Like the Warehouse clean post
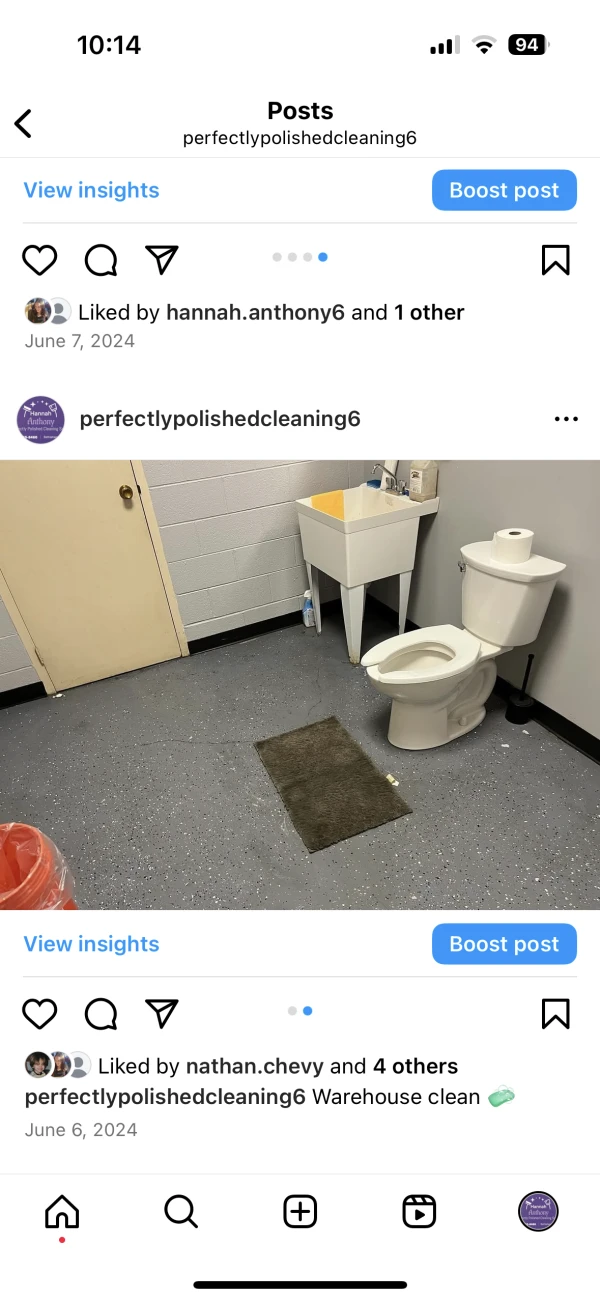600x1301 pixels. point(40,1014)
